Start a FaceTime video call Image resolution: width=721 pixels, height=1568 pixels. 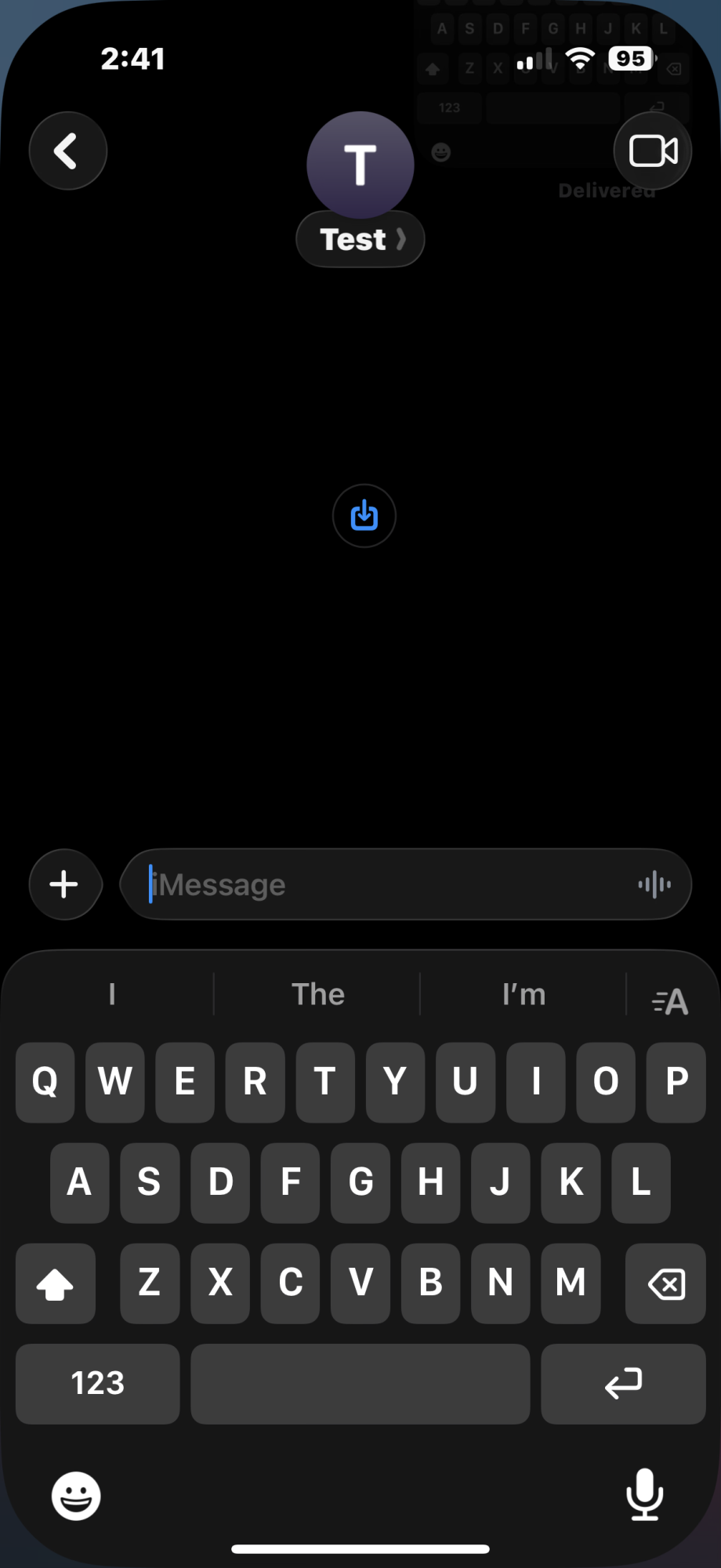tap(653, 151)
